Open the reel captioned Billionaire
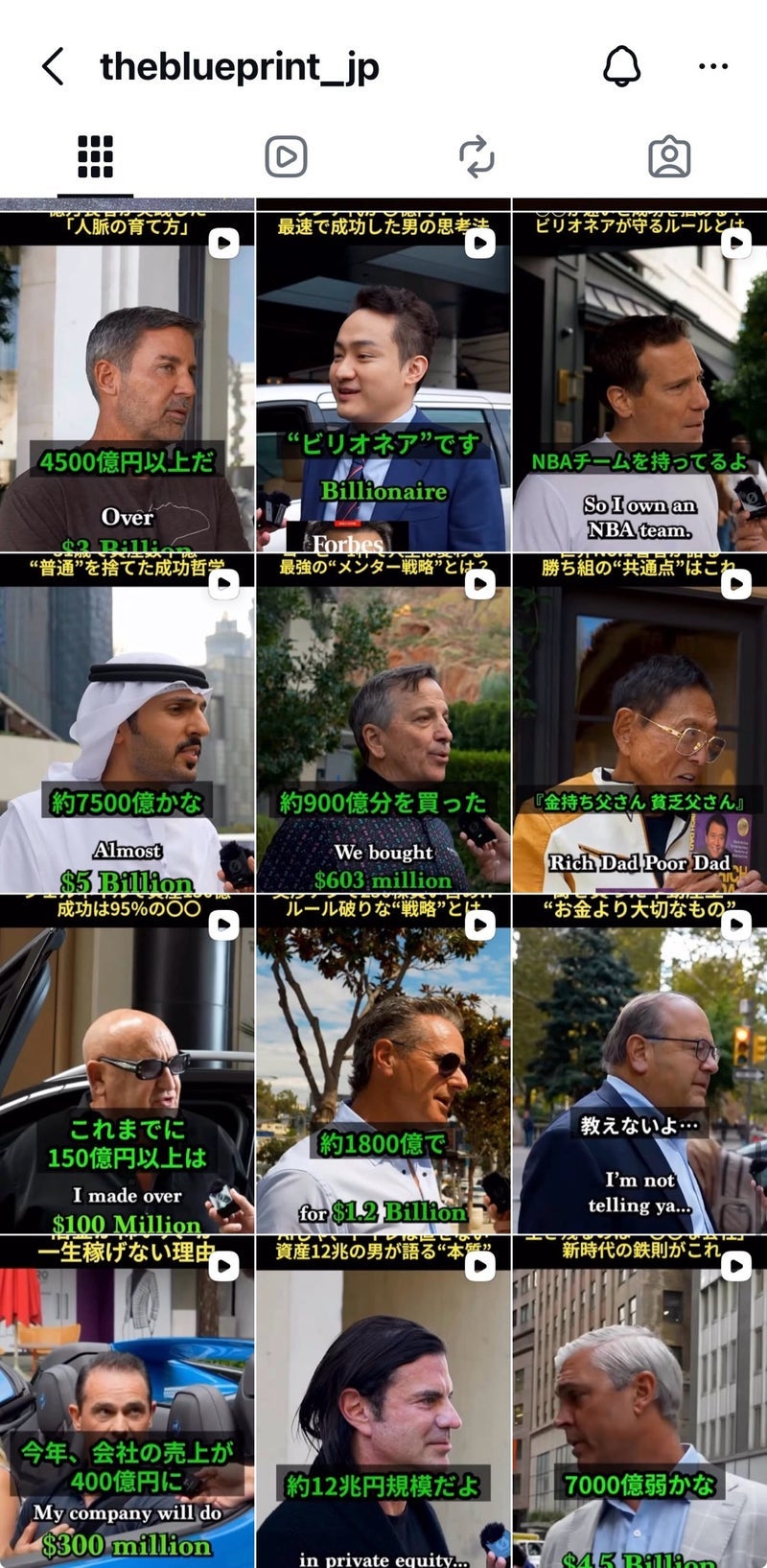This screenshot has width=767, height=1568. [x=383, y=384]
